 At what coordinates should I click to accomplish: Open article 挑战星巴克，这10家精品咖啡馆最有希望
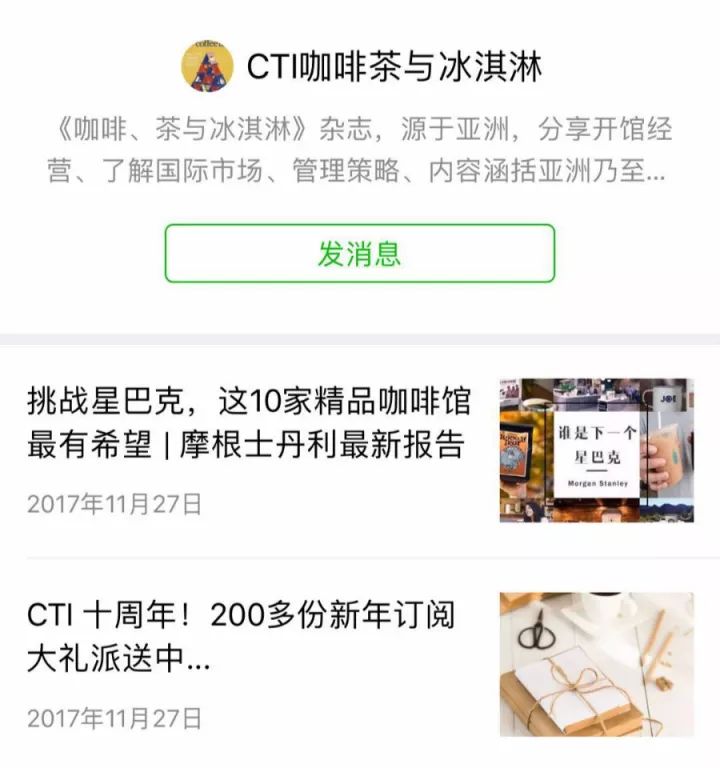coord(249,425)
